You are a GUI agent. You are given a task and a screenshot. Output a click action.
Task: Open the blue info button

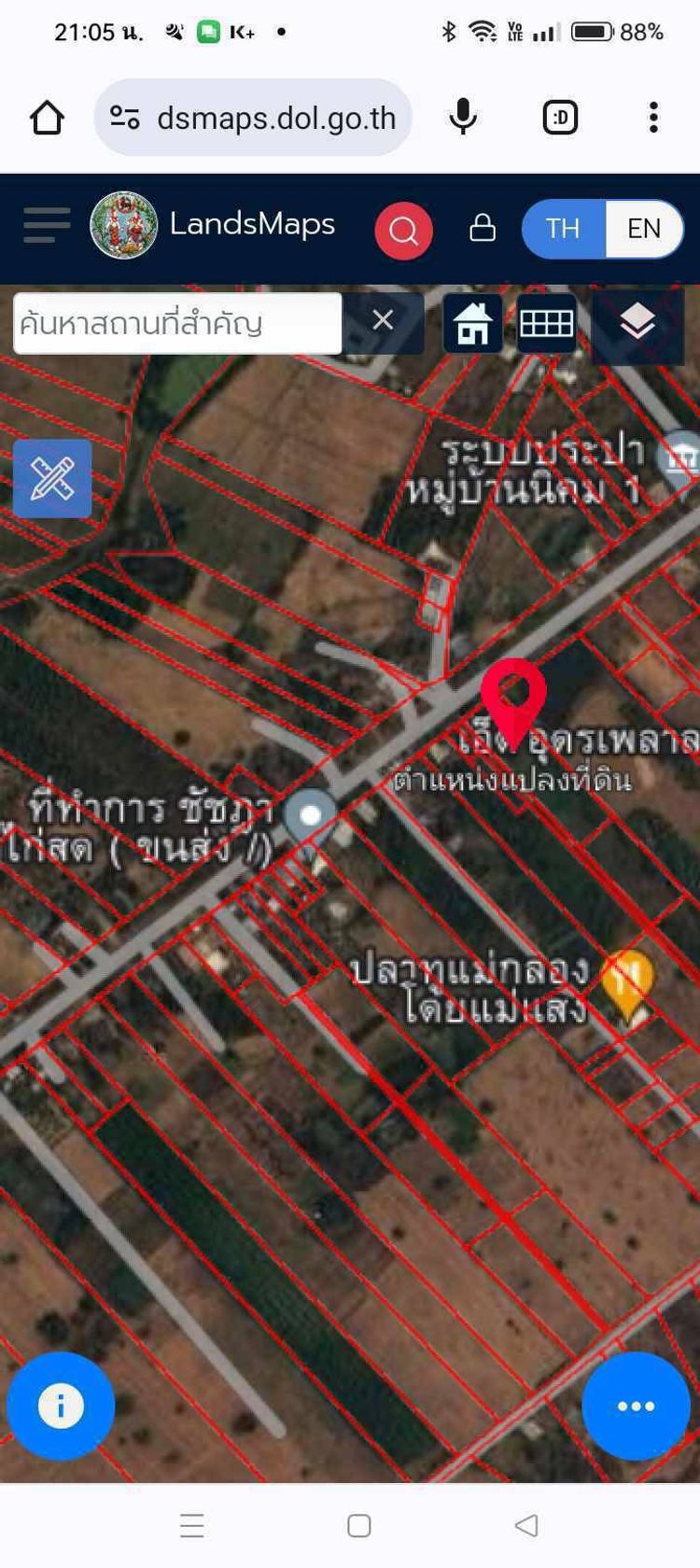pos(61,1406)
